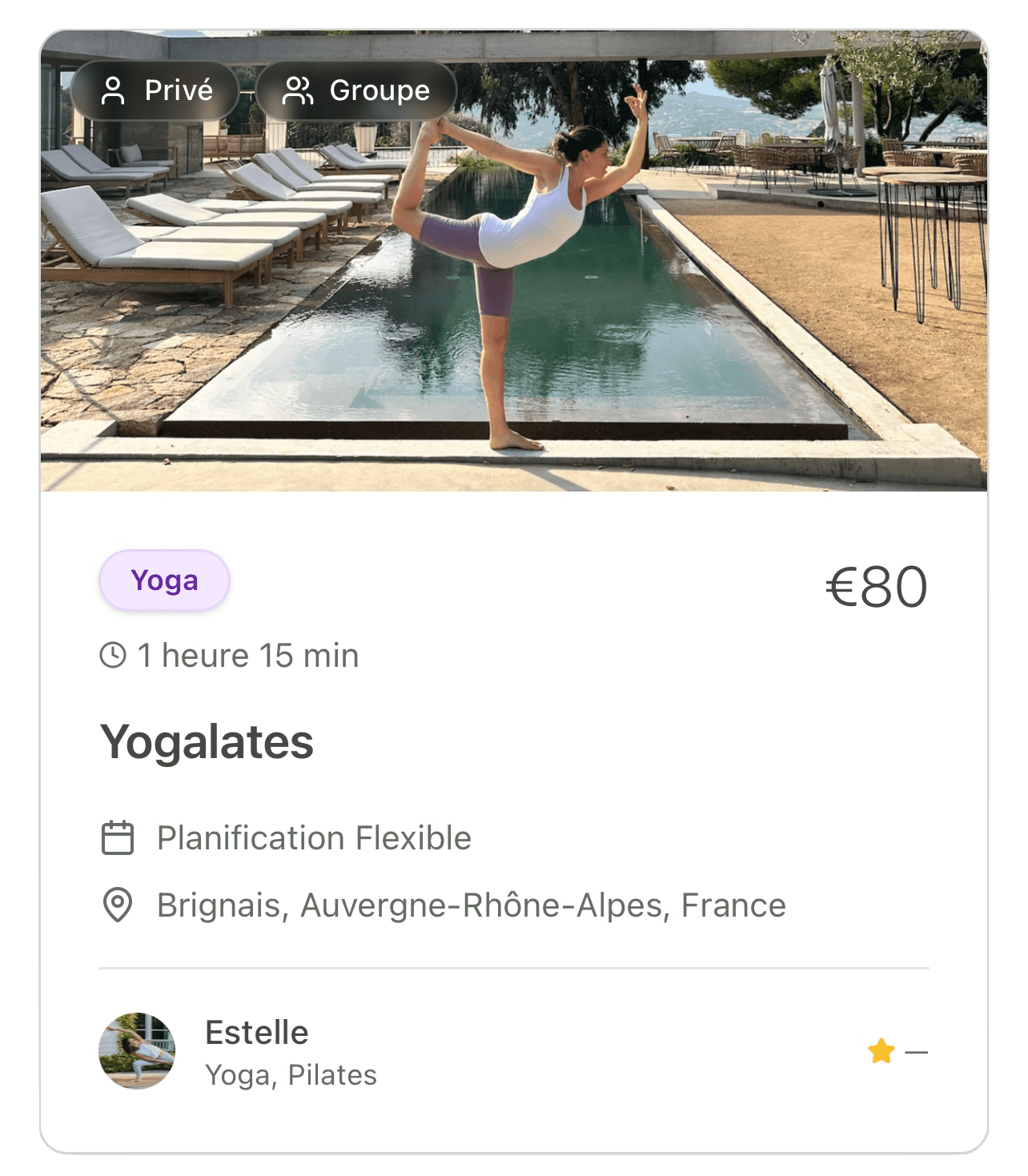Enable the Yoga category filter chip
1028x1176 pixels.
[164, 582]
